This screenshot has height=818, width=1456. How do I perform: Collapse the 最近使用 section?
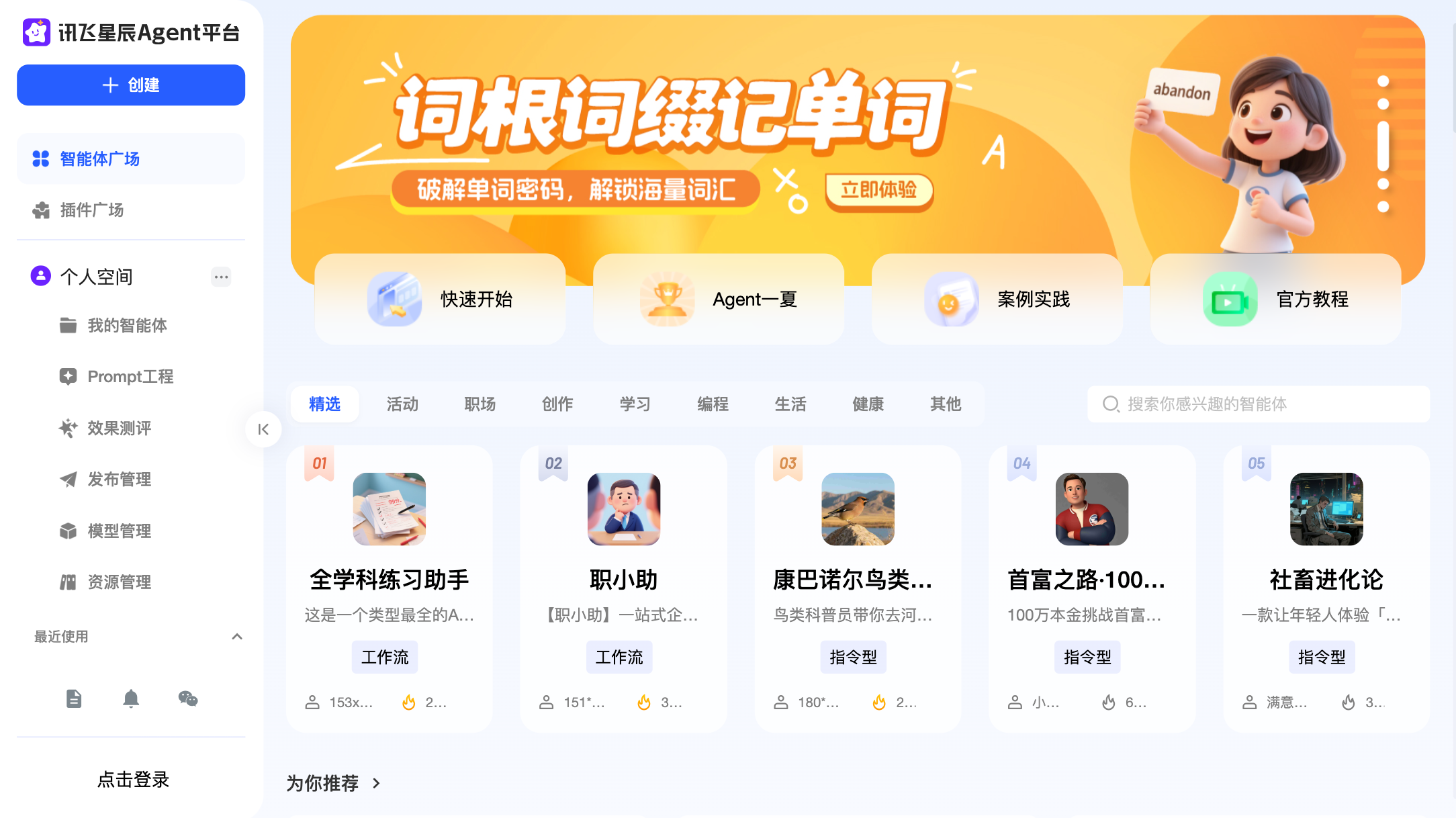pyautogui.click(x=236, y=637)
